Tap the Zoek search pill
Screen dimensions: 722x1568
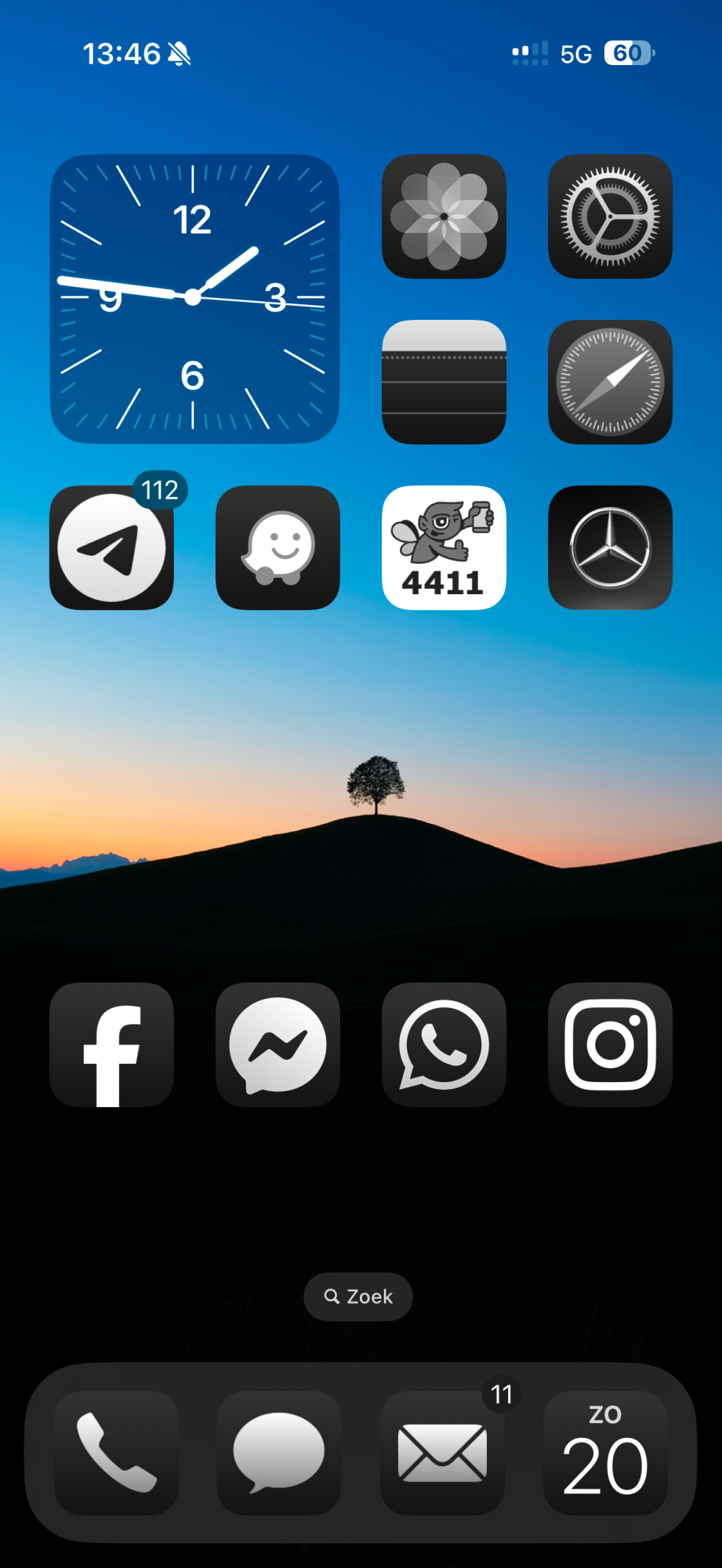tap(358, 1297)
